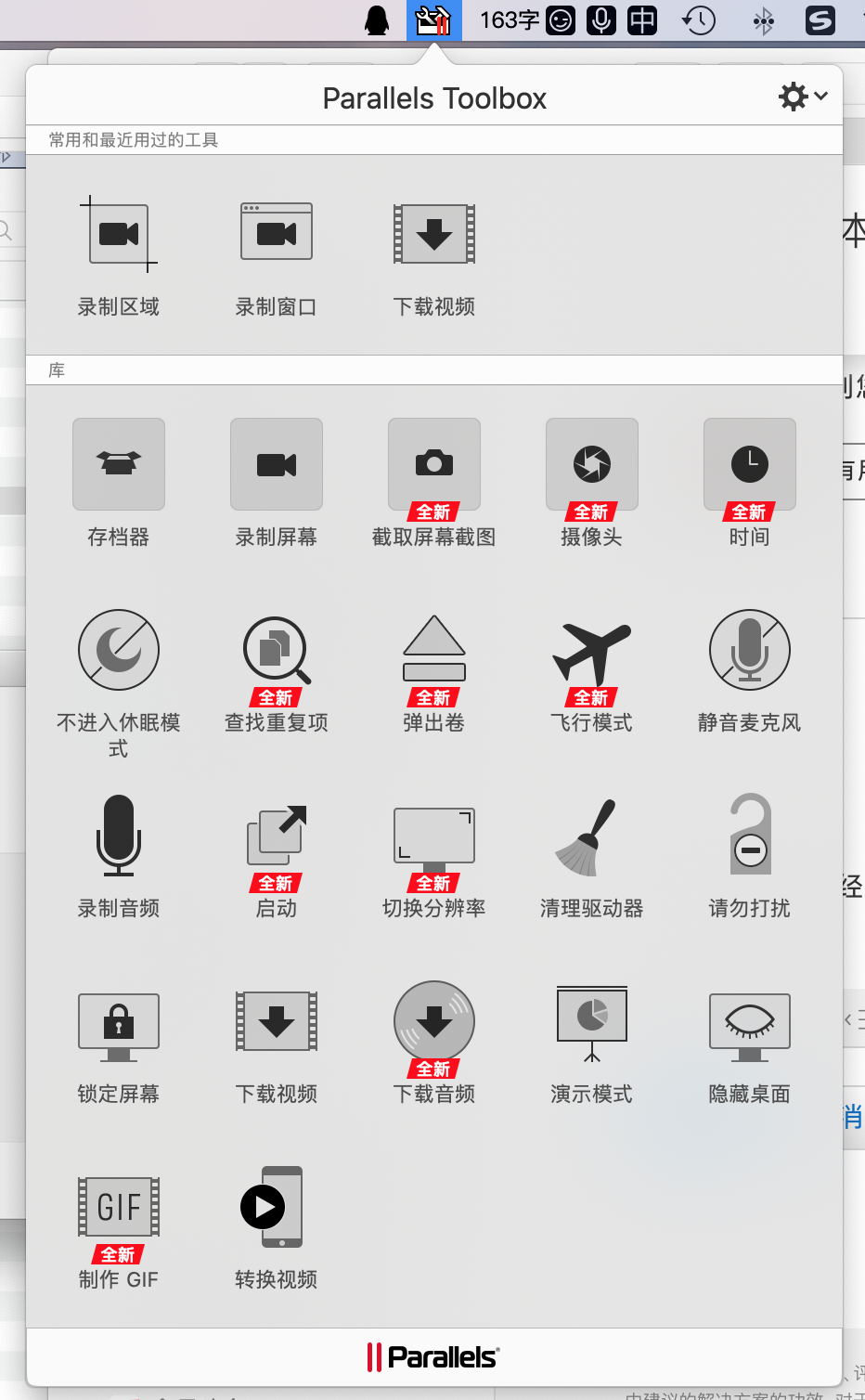
Task: Launch the 录制窗口 tool
Action: (x=277, y=234)
